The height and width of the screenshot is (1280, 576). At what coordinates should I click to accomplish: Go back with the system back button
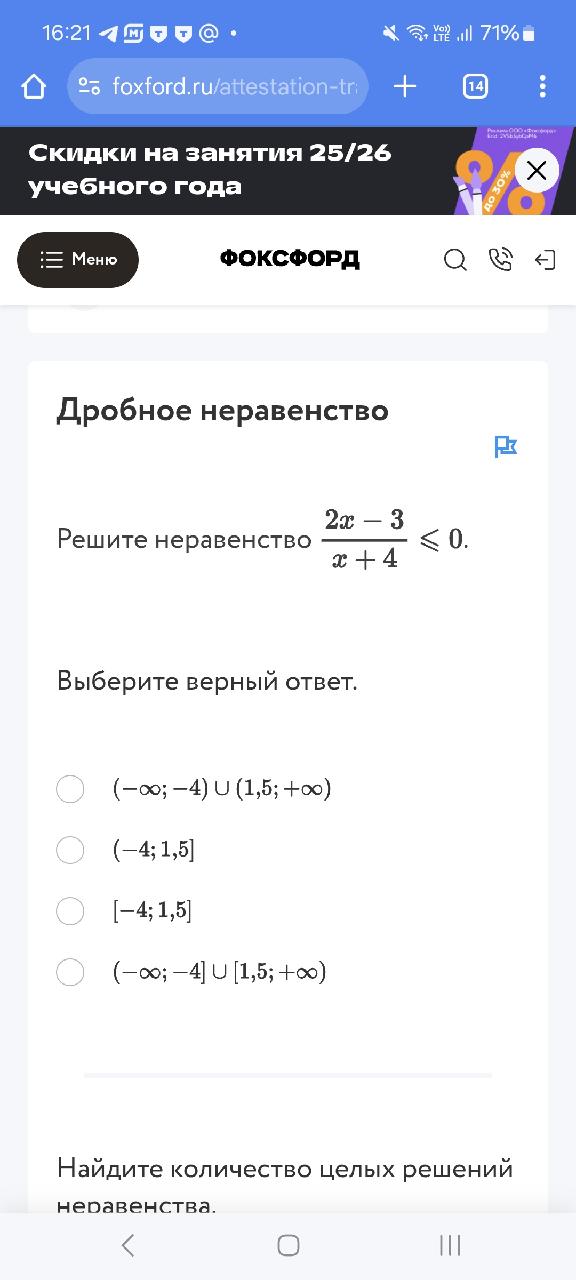point(127,1245)
